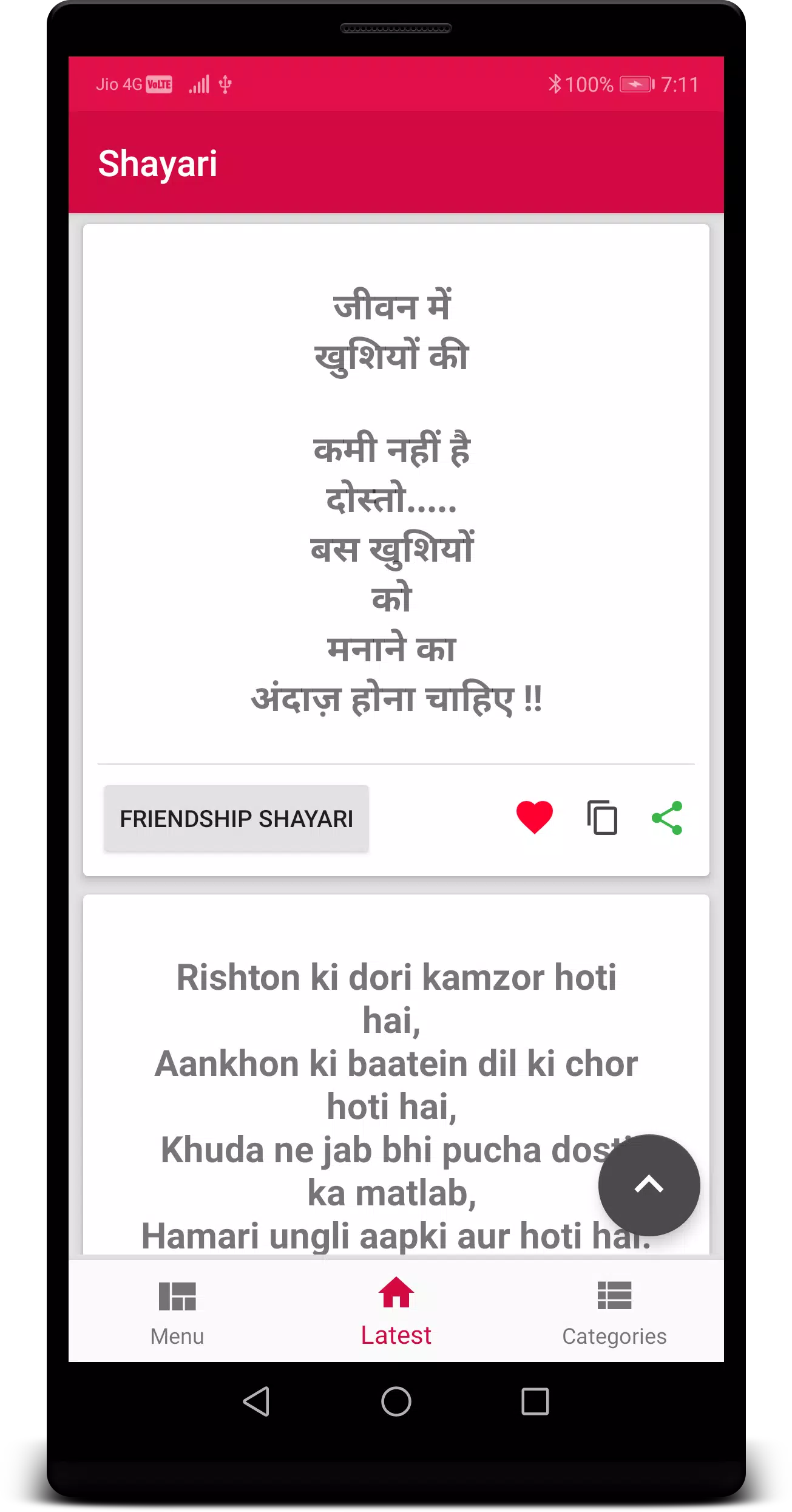Share the Hindi shayari
Screen dimensions: 792x1512
(x=667, y=818)
